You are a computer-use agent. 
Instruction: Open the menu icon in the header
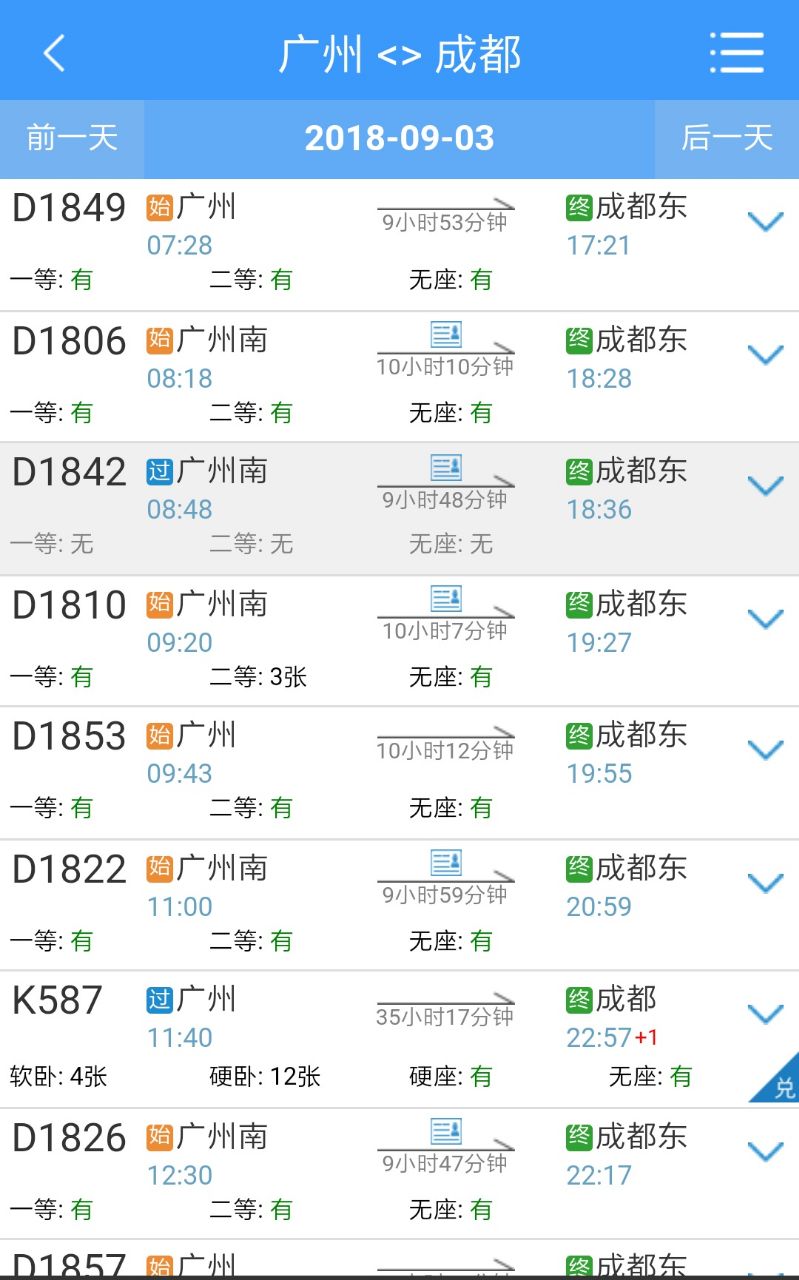pos(737,52)
